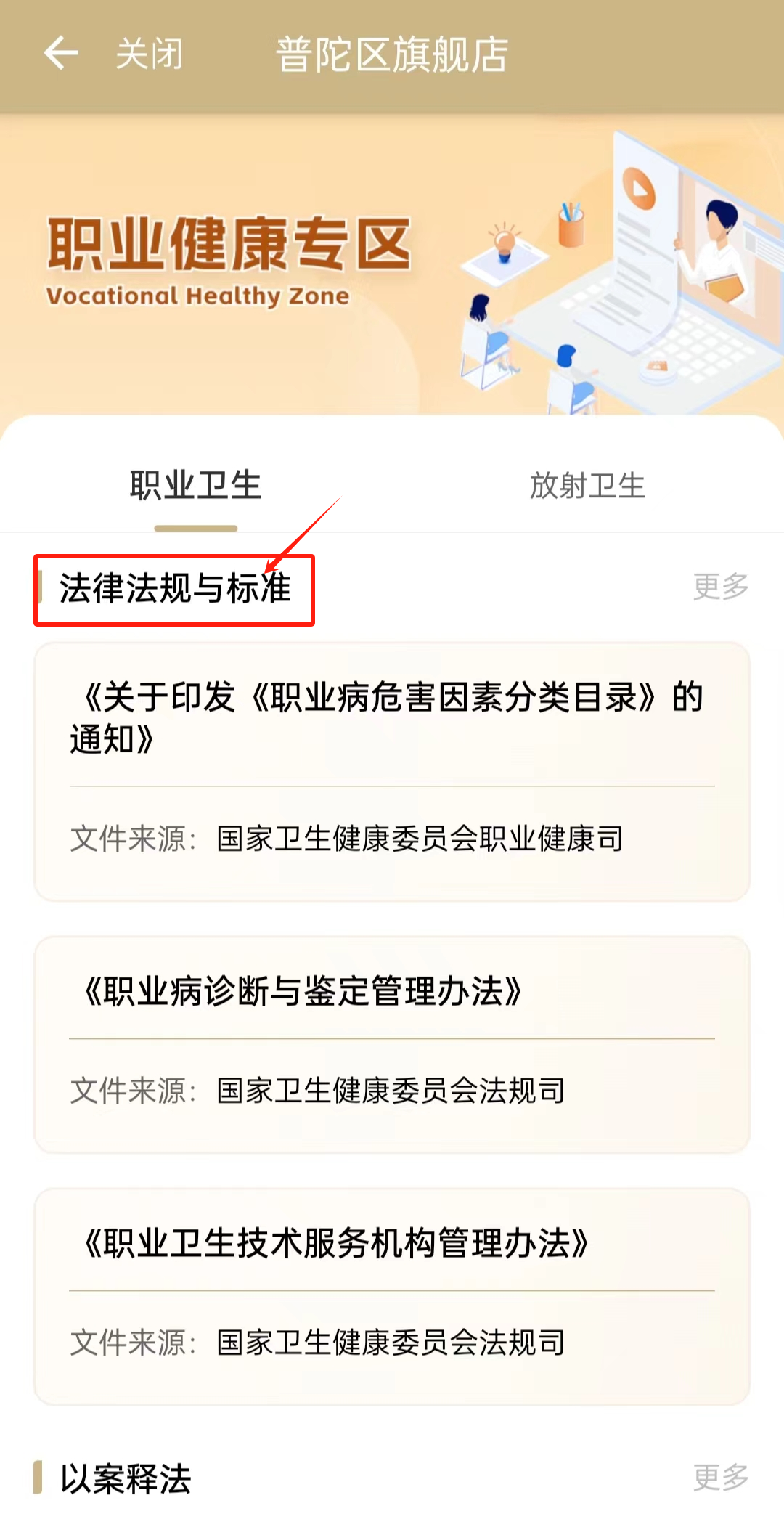
Task: Switch to the 放射卫生 tab
Action: point(587,486)
